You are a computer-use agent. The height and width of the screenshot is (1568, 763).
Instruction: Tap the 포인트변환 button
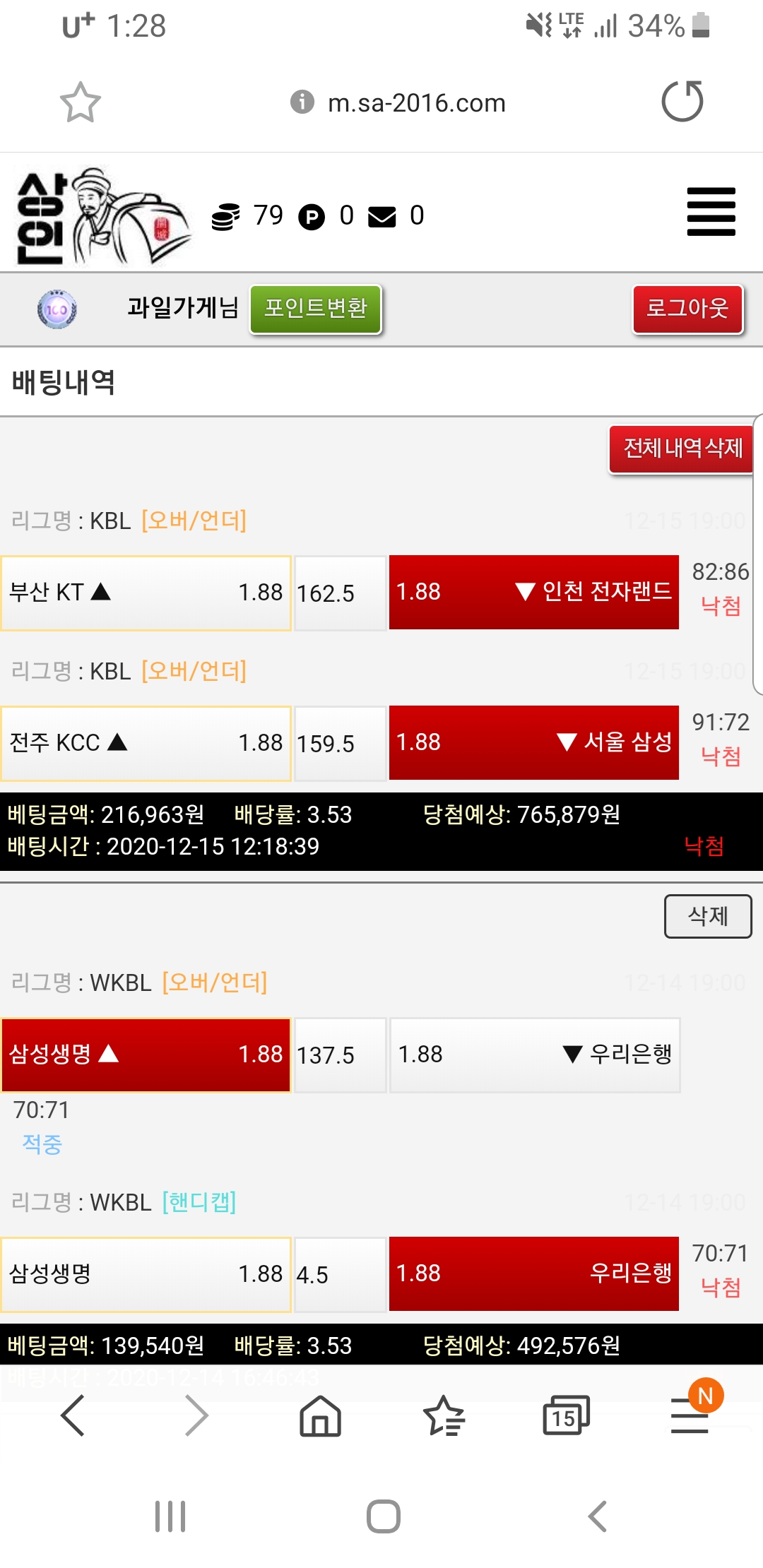tap(316, 309)
